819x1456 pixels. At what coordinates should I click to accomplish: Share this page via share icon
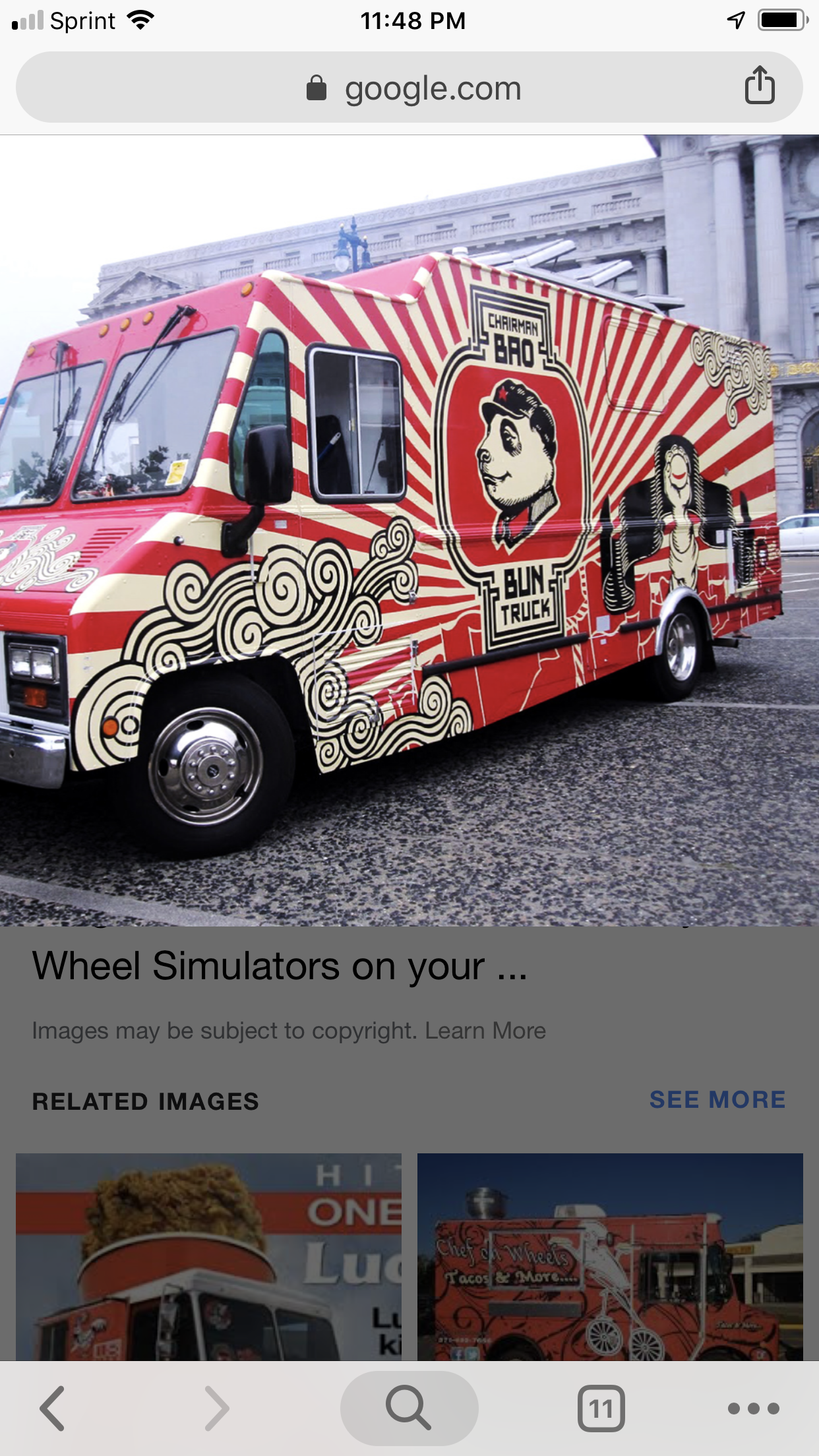(x=759, y=86)
